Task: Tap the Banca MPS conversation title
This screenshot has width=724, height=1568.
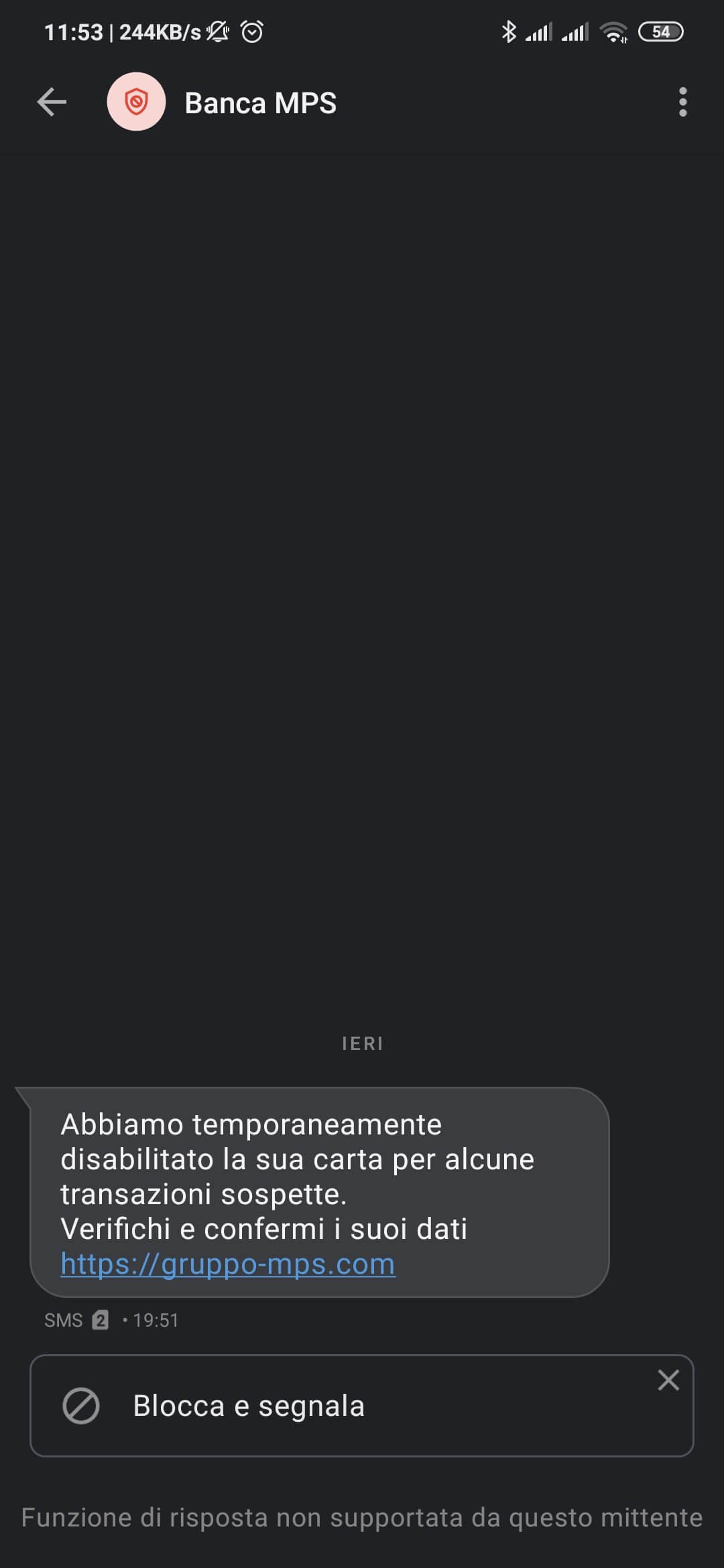Action: point(260,103)
